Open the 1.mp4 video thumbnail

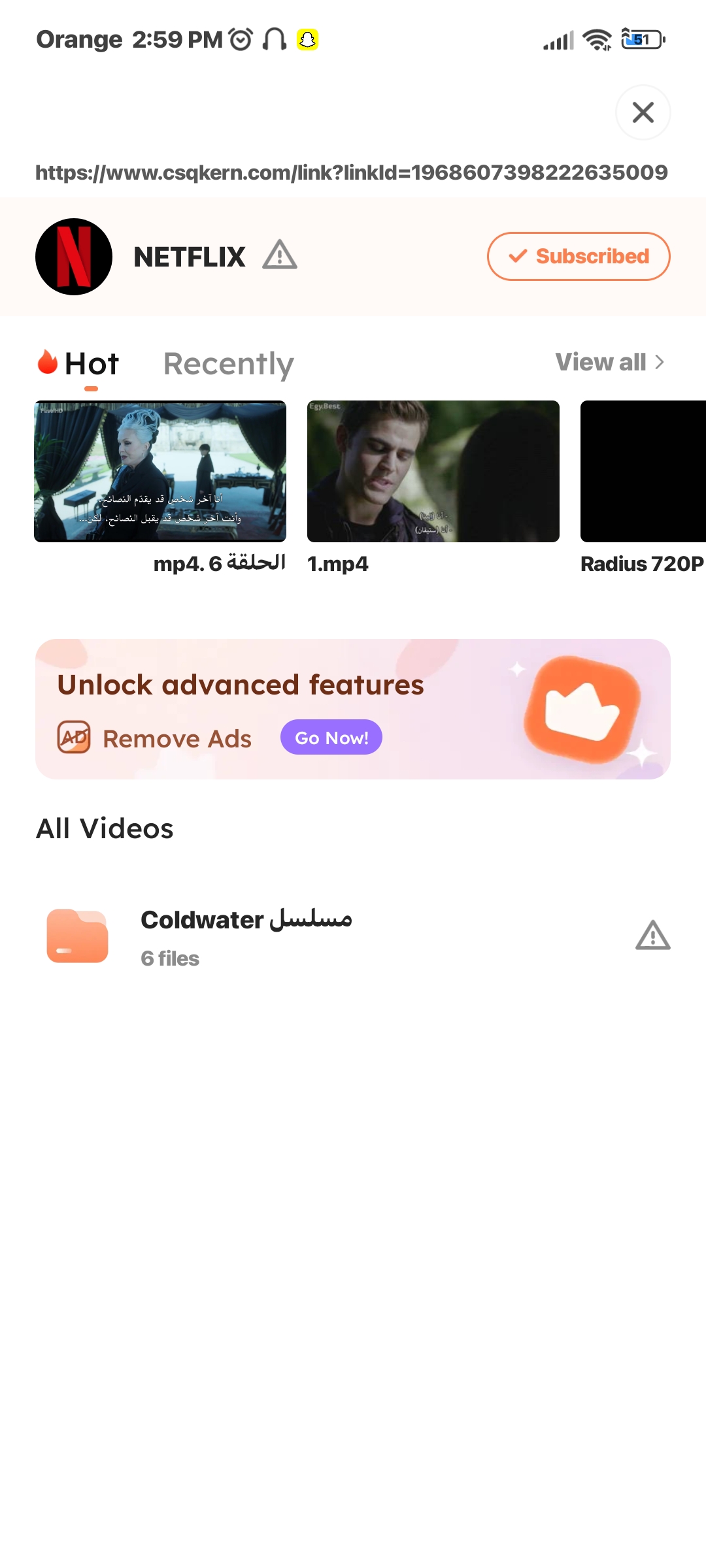pos(433,472)
